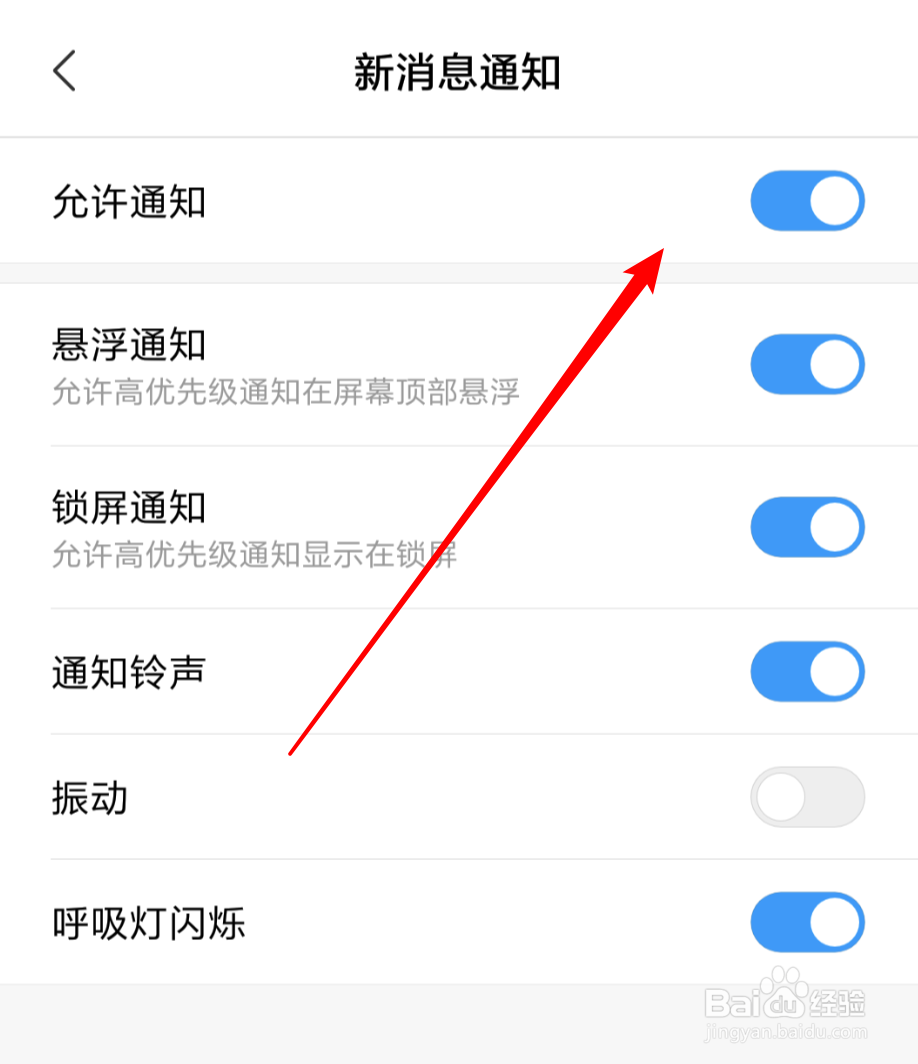Viewport: 918px width, 1064px height.
Task: Open the 锁屏通知 settings row
Action: click(129, 508)
